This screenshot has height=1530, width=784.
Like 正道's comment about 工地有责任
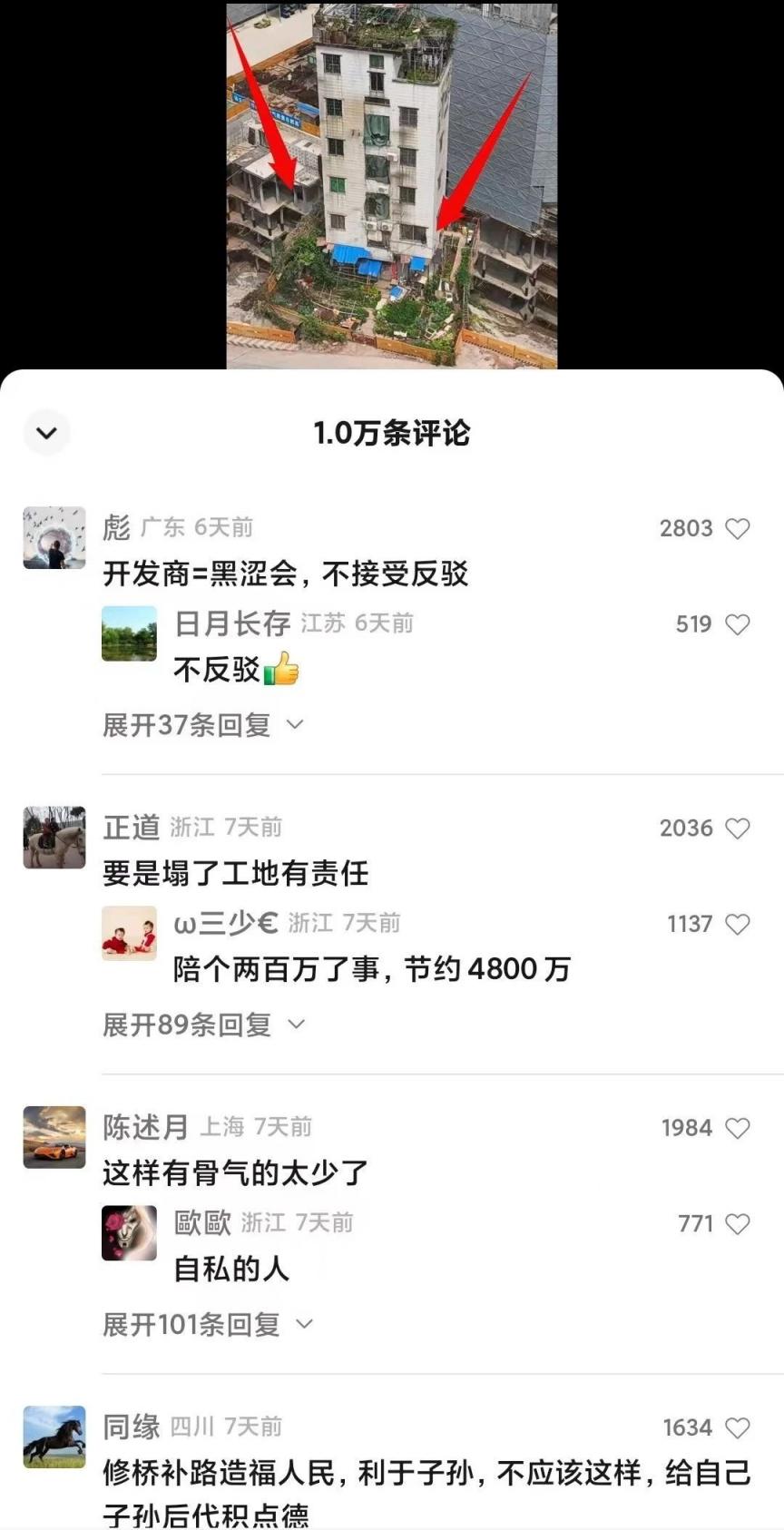tap(738, 828)
